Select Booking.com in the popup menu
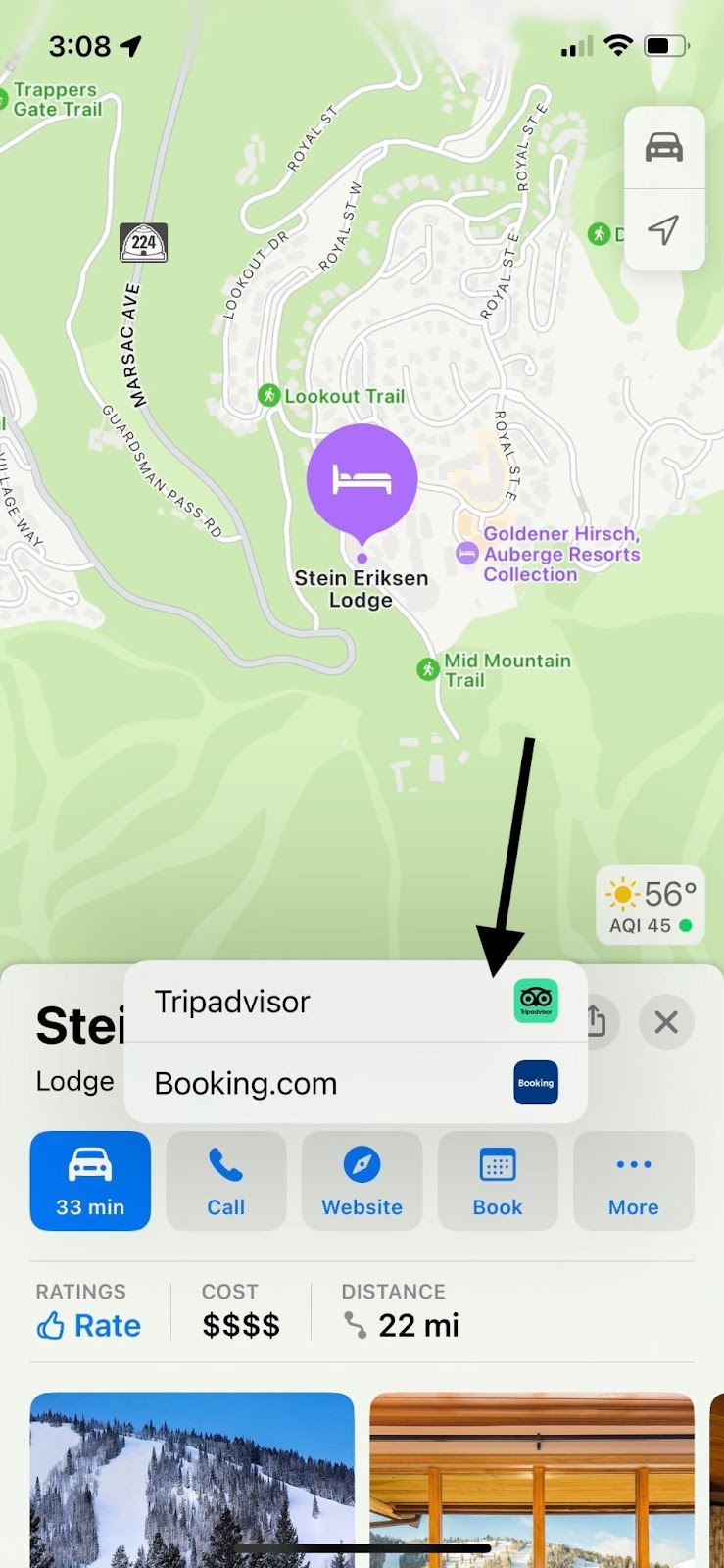Viewport: 724px width, 1568px height. (355, 1083)
